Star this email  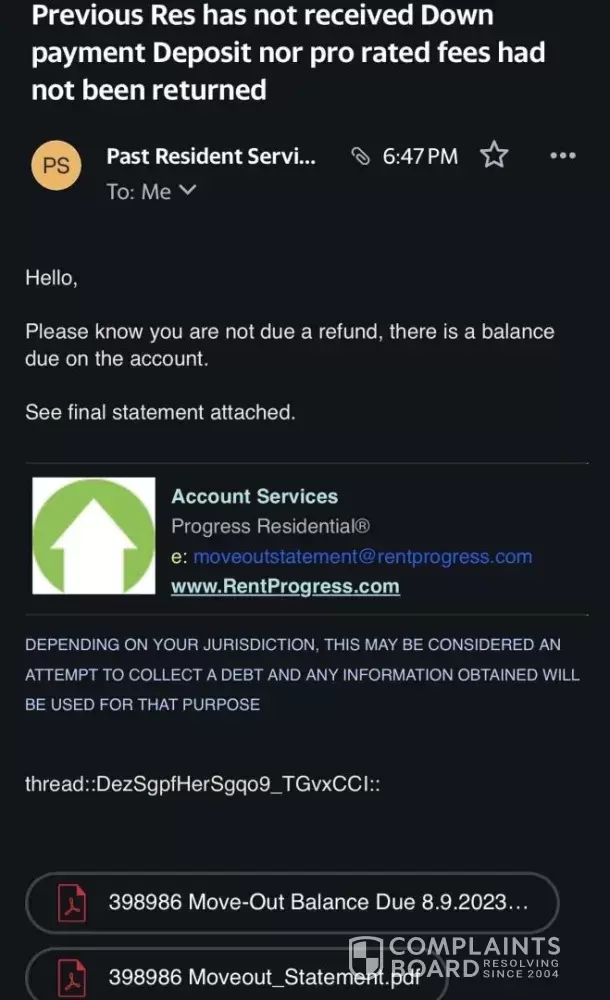tap(494, 156)
